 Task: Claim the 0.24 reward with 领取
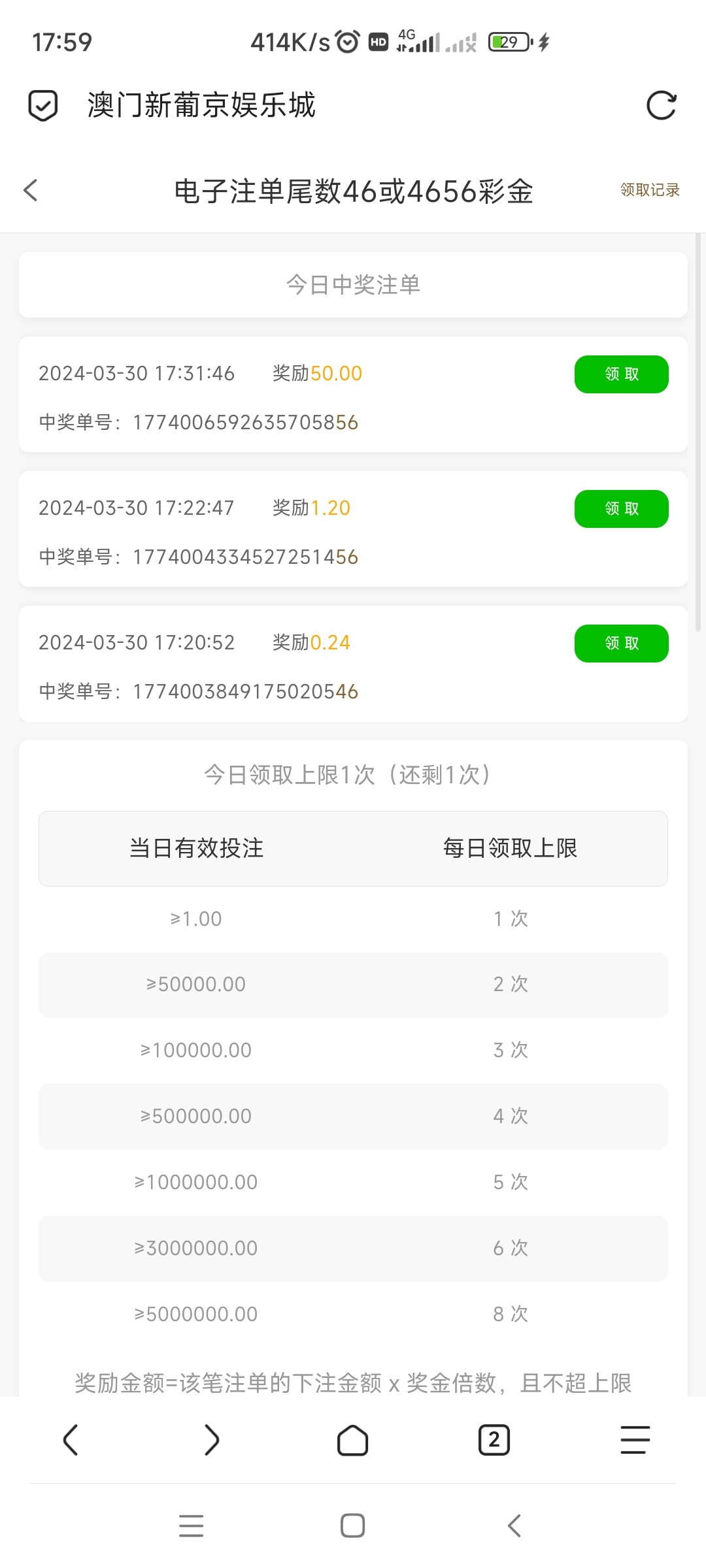click(x=621, y=644)
